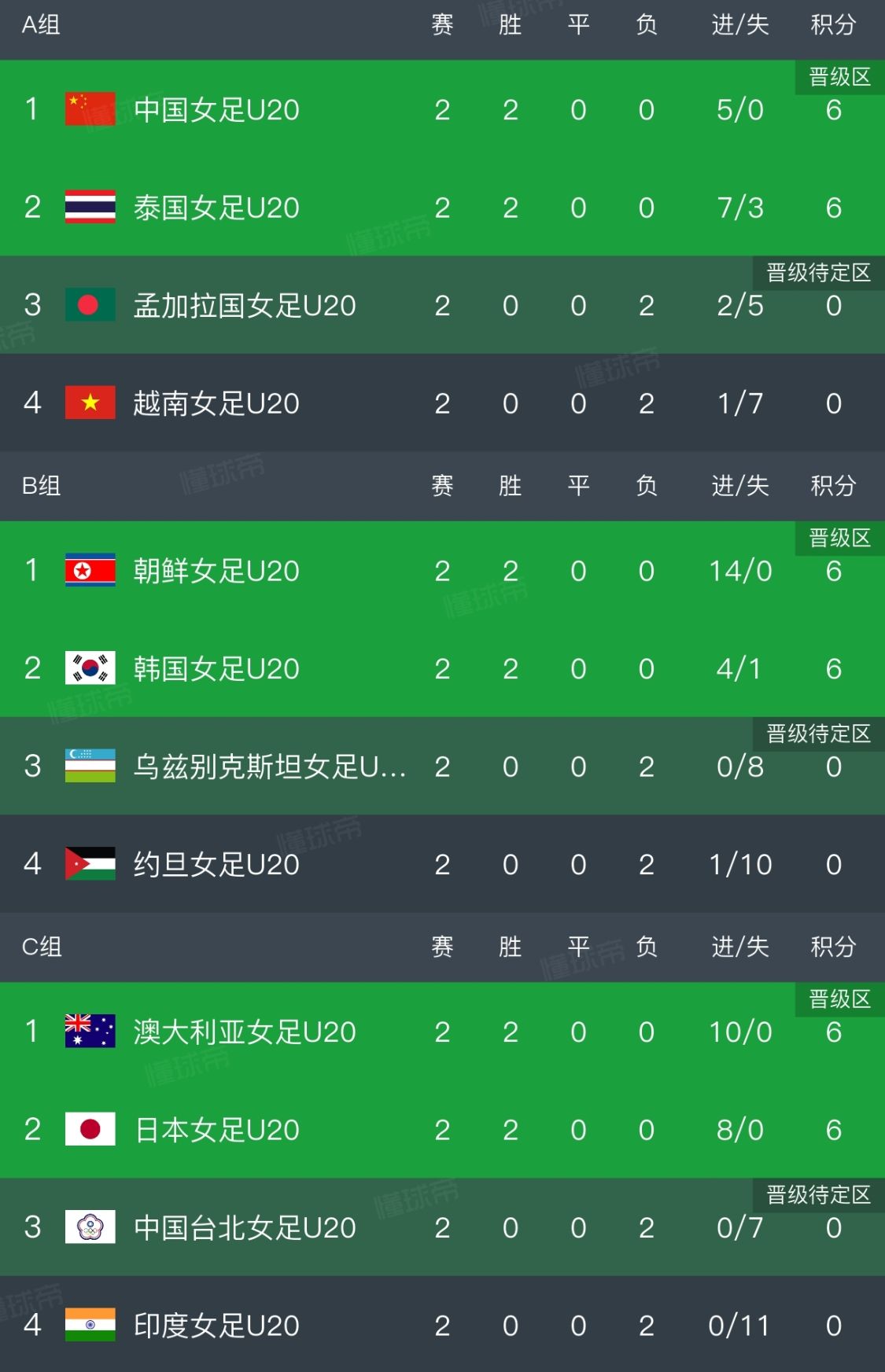
Task: Open the 朝鲜女足U20 team row
Action: [x=442, y=571]
